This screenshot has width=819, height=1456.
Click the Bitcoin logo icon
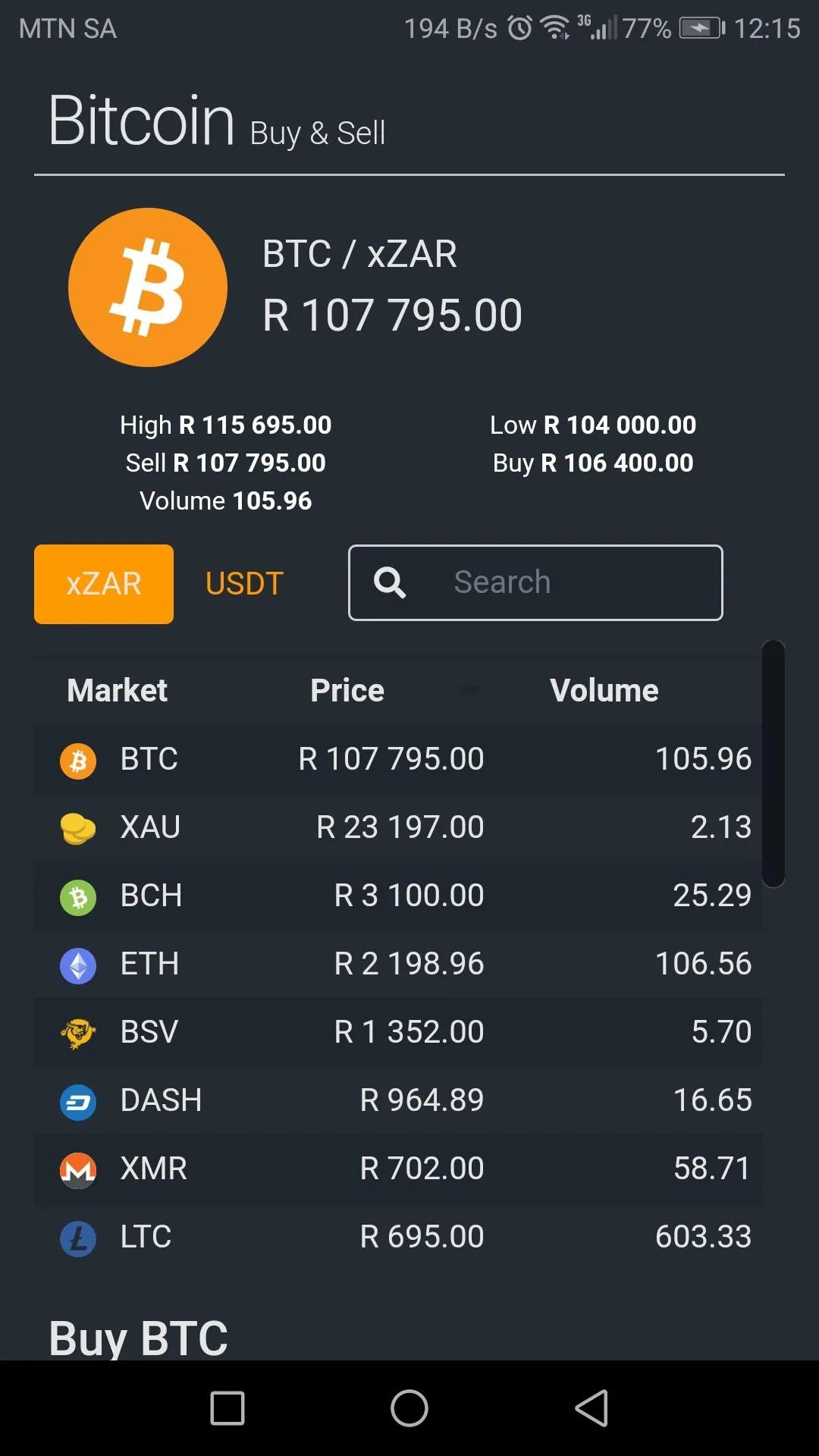click(148, 288)
